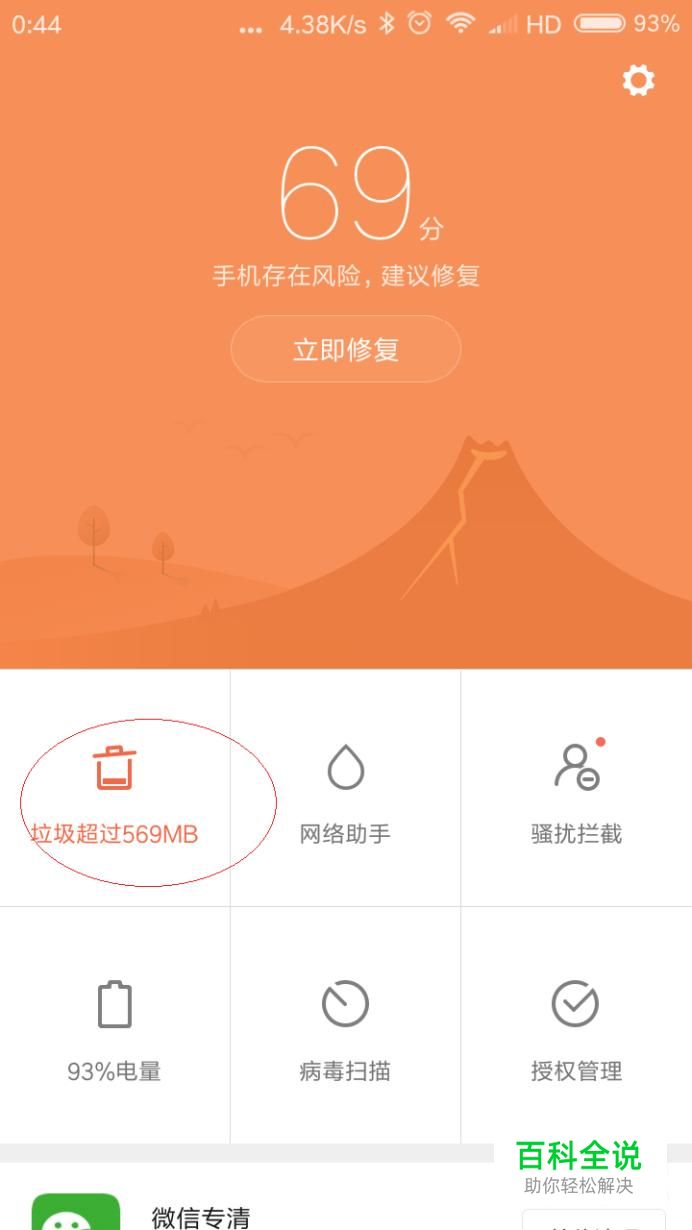Open 网络助手
The width and height of the screenshot is (692, 1230).
[345, 790]
